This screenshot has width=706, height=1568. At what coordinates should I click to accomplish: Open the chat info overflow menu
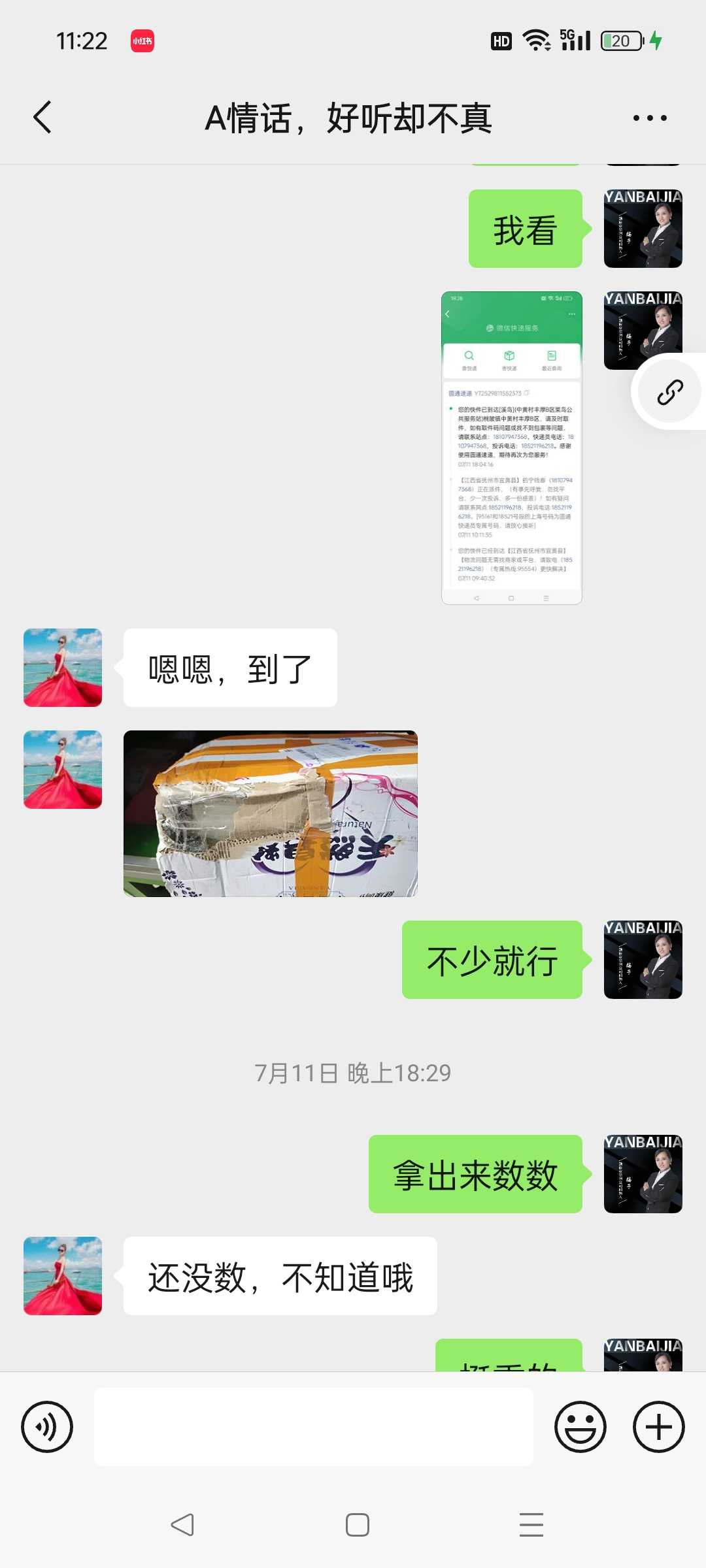coord(649,118)
